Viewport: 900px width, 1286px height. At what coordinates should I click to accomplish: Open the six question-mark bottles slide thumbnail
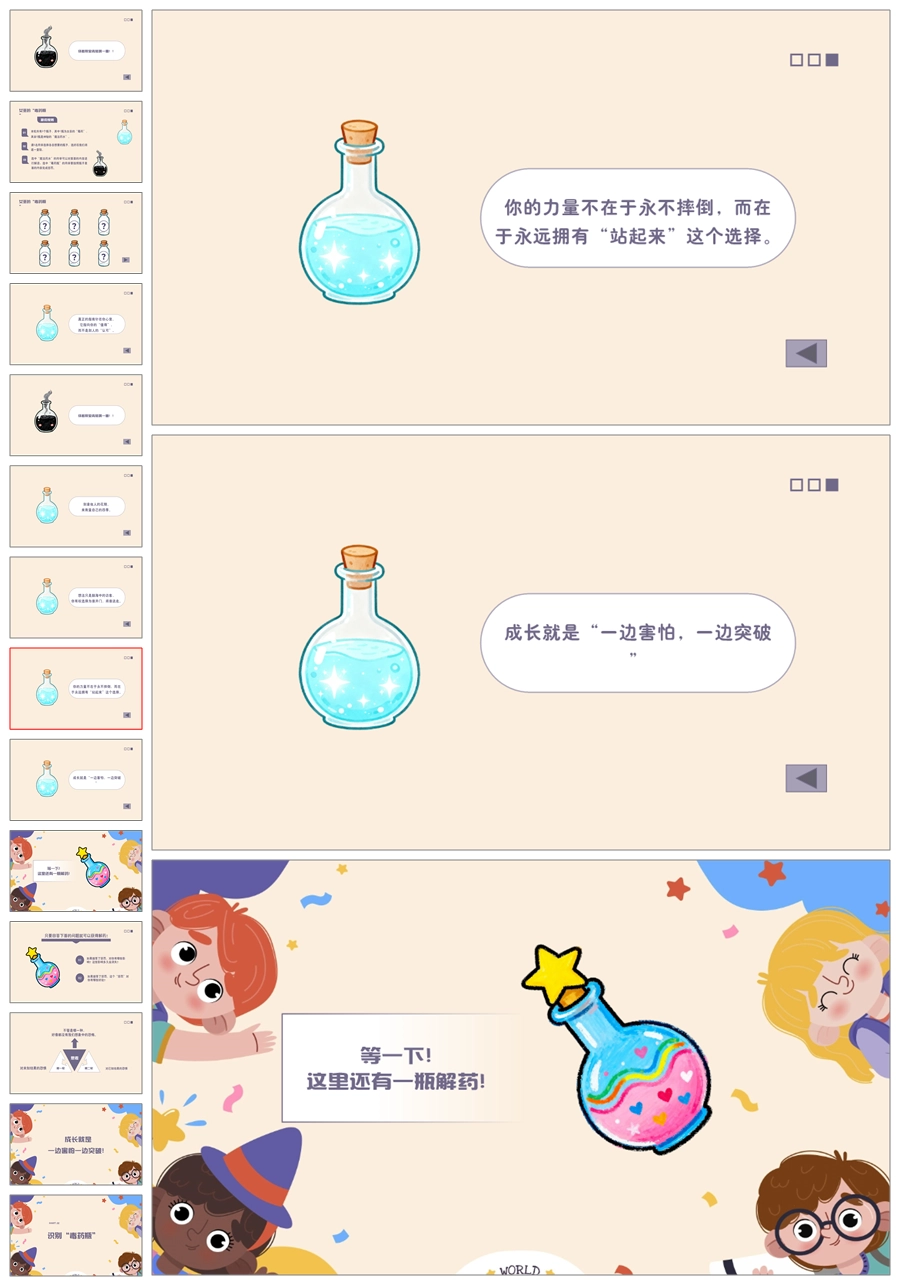tap(76, 233)
